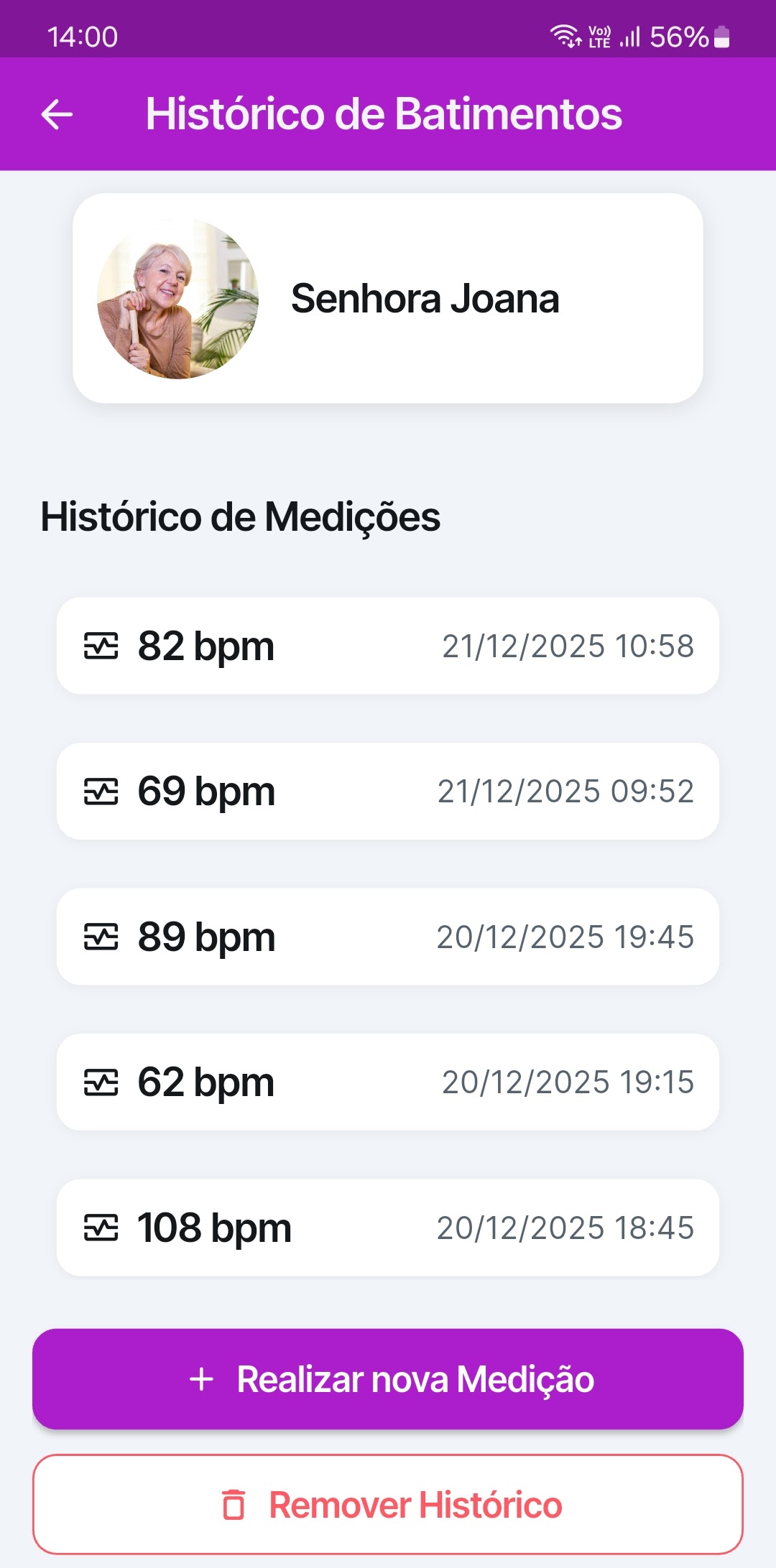This screenshot has height=1568, width=776.
Task: Select the heartbeat icon next to 82 bpm
Action: (101, 645)
